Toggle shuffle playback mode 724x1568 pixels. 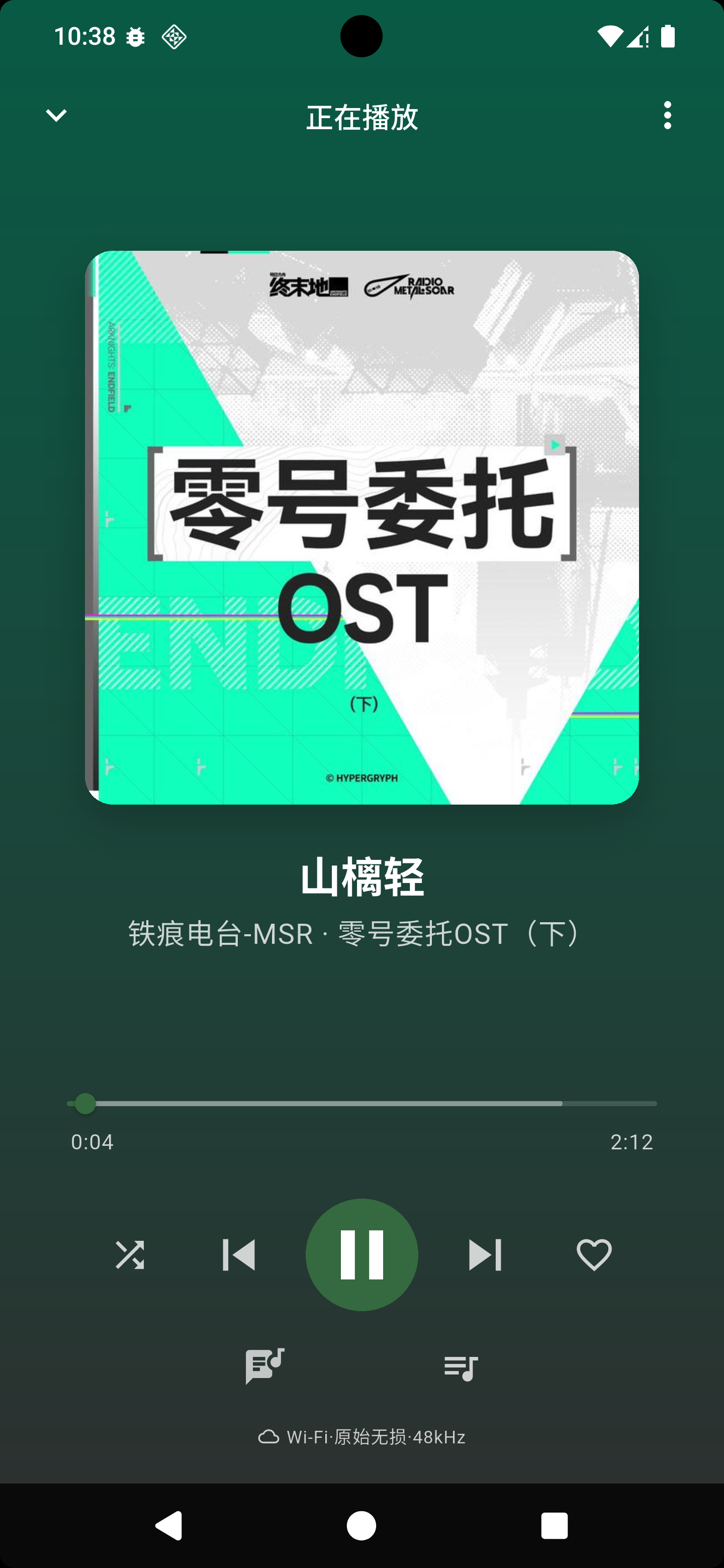pos(130,1254)
